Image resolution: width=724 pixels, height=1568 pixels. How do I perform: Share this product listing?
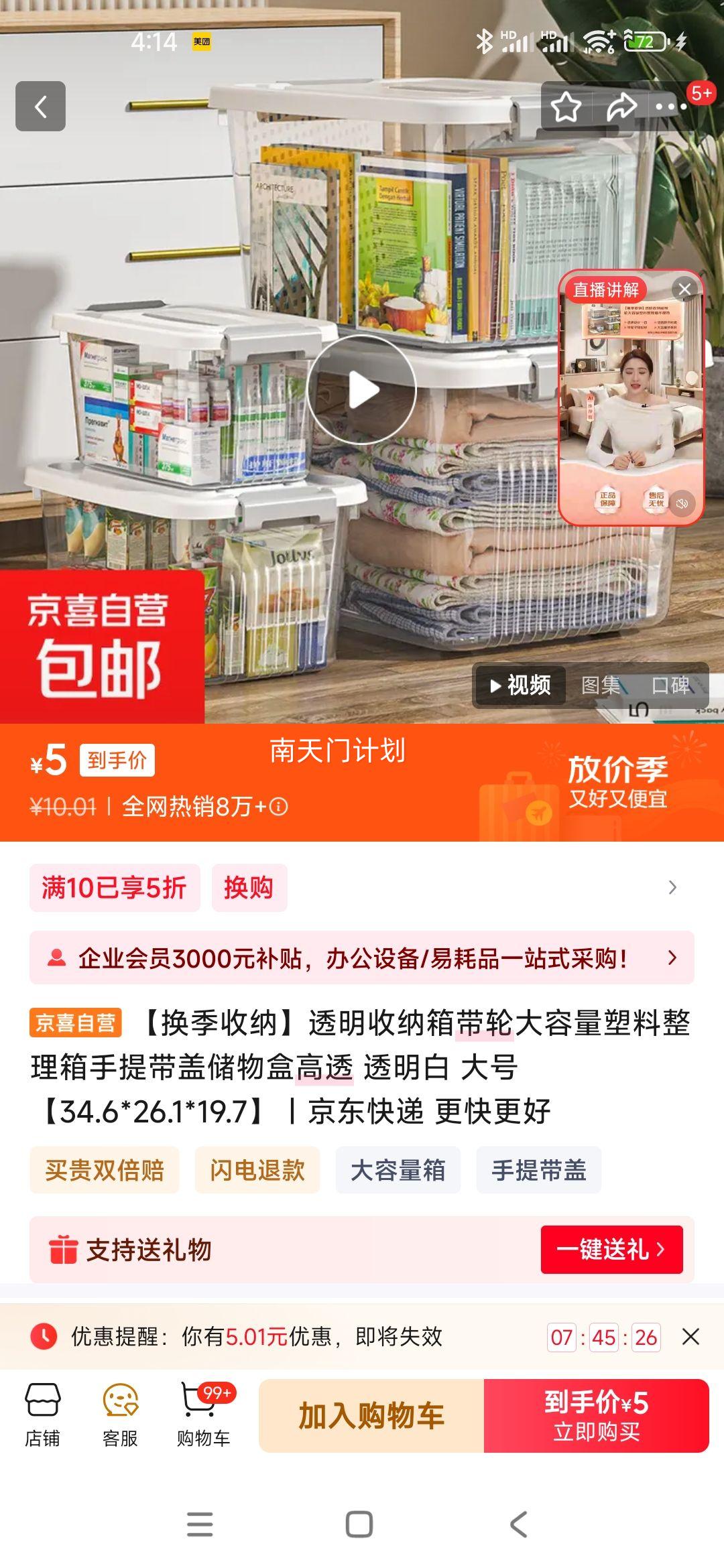point(621,107)
